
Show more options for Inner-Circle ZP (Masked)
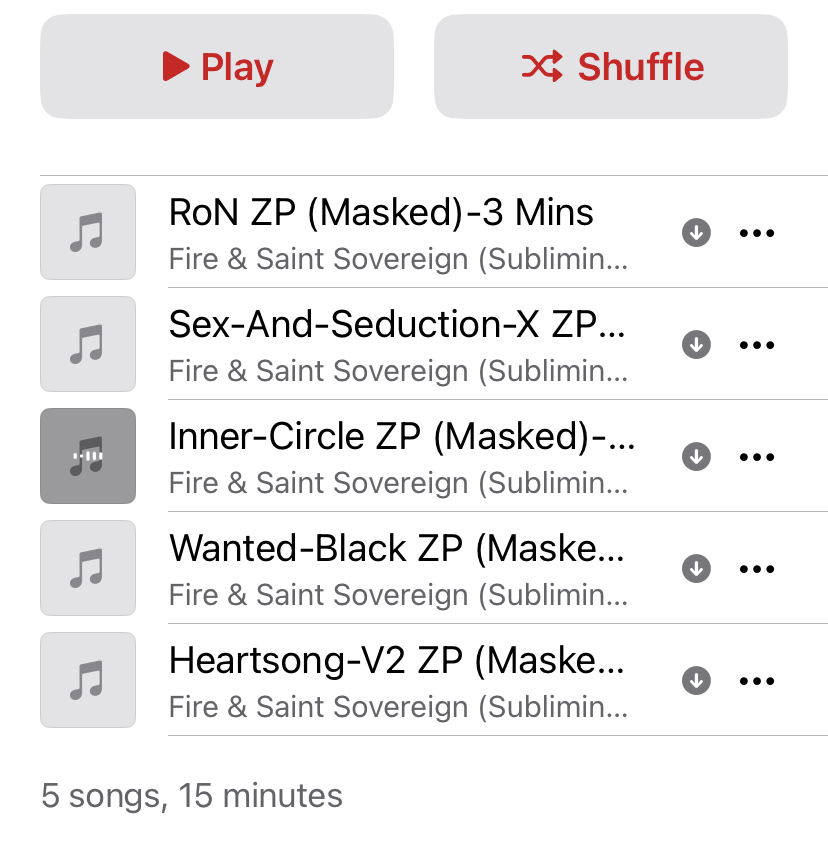point(757,457)
